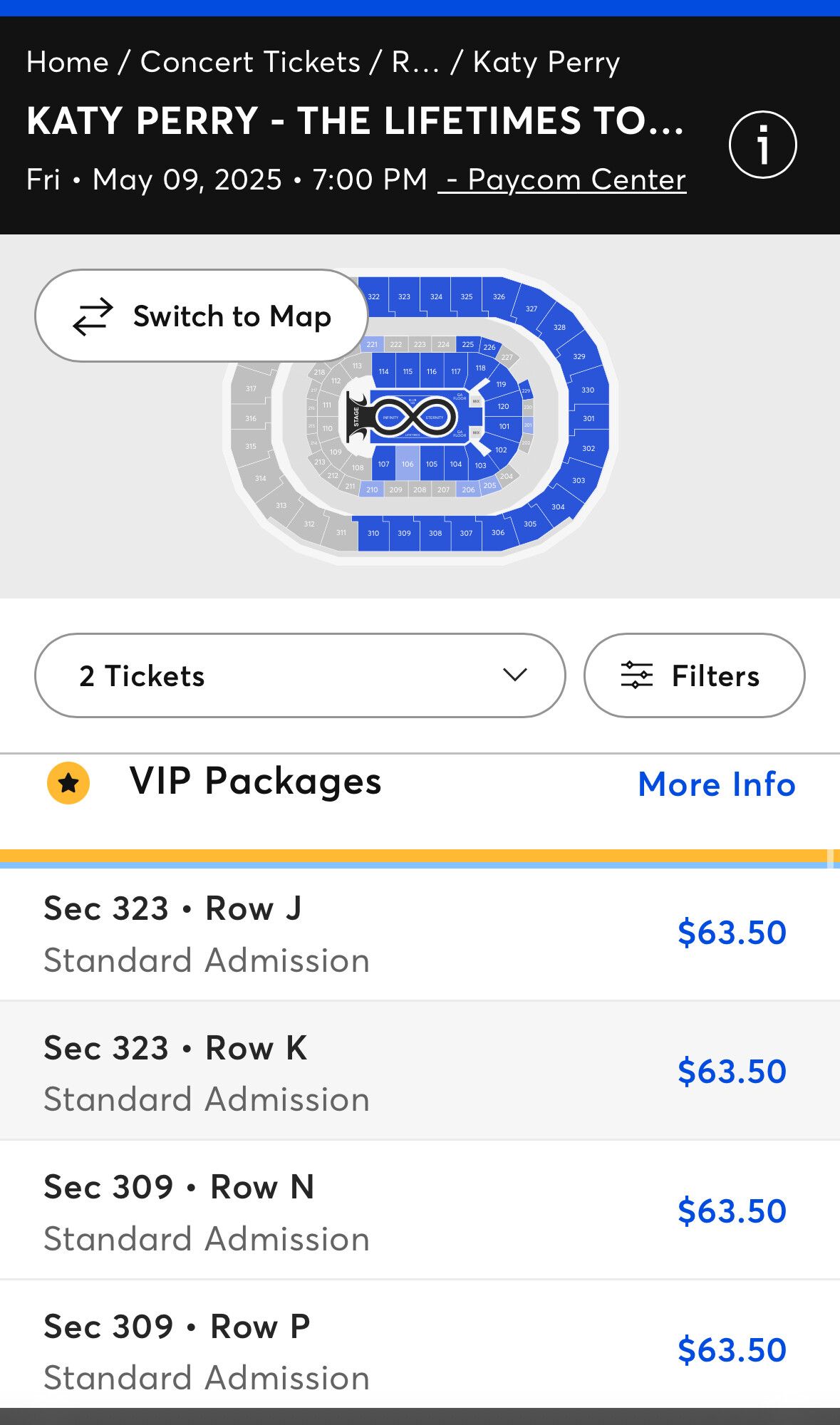Select Sec 323 Row K tickets

(x=420, y=1071)
